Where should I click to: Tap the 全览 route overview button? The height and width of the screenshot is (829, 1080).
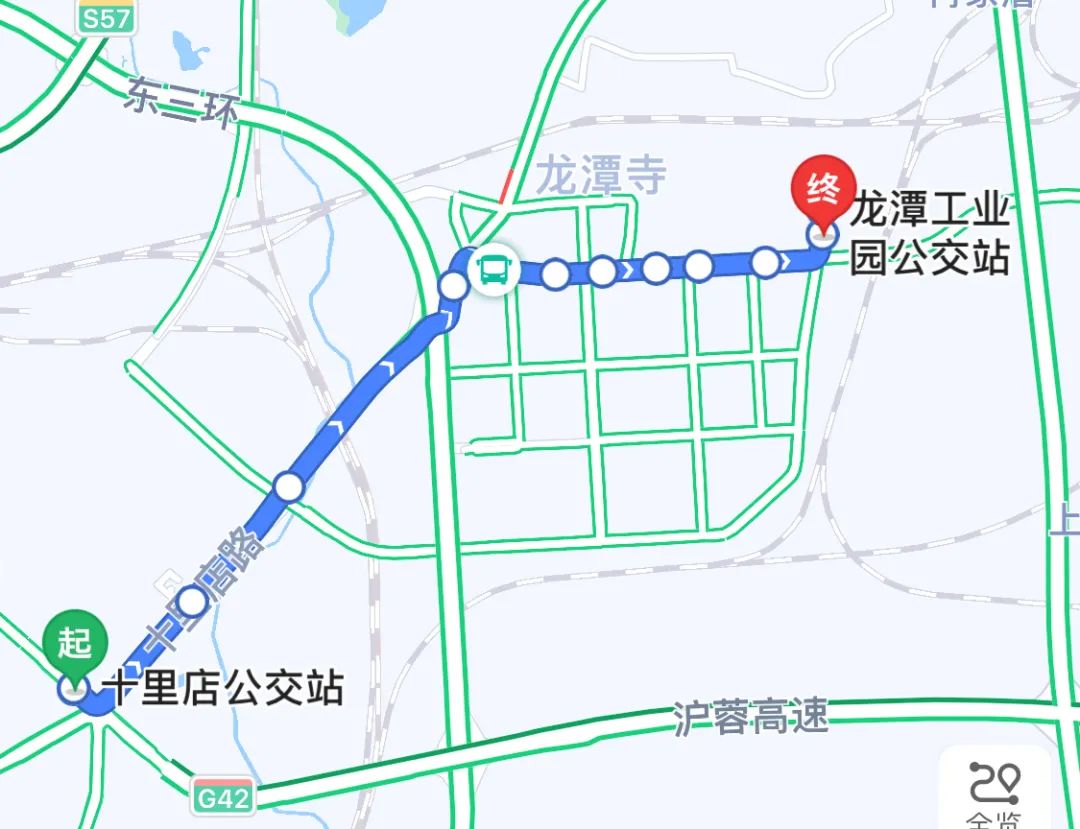[x=994, y=792]
